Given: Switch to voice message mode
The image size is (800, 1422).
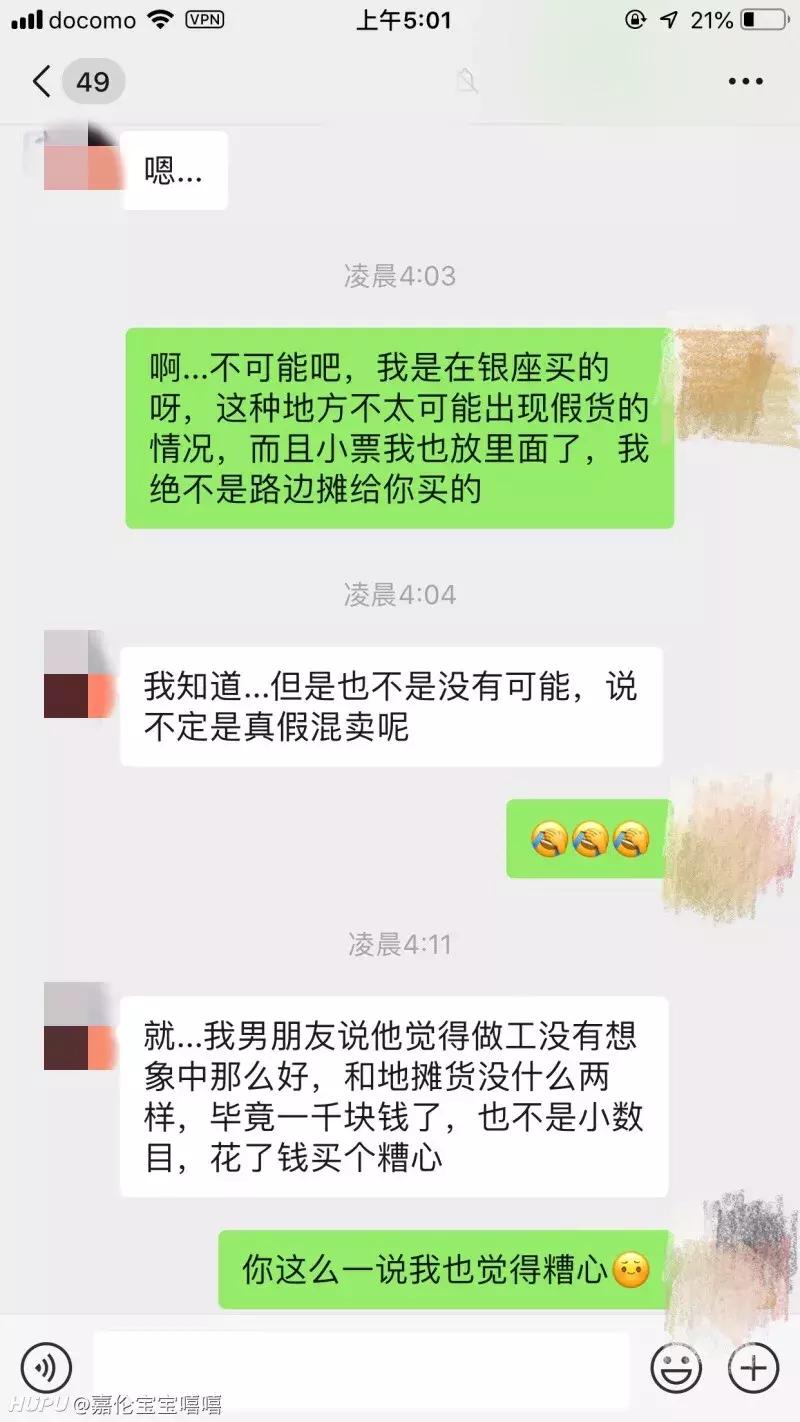Looking at the screenshot, I should [x=45, y=1366].
